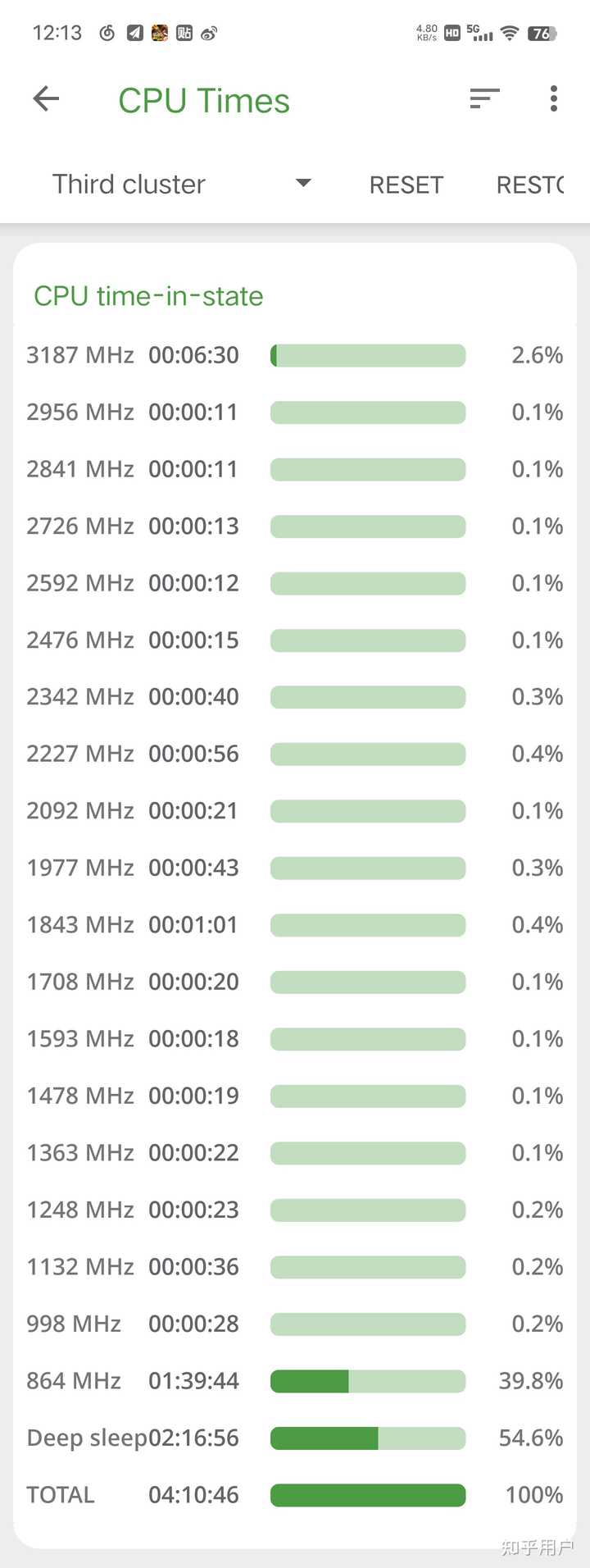Tap the dropdown triangle beside Third cluster

pos(302,184)
